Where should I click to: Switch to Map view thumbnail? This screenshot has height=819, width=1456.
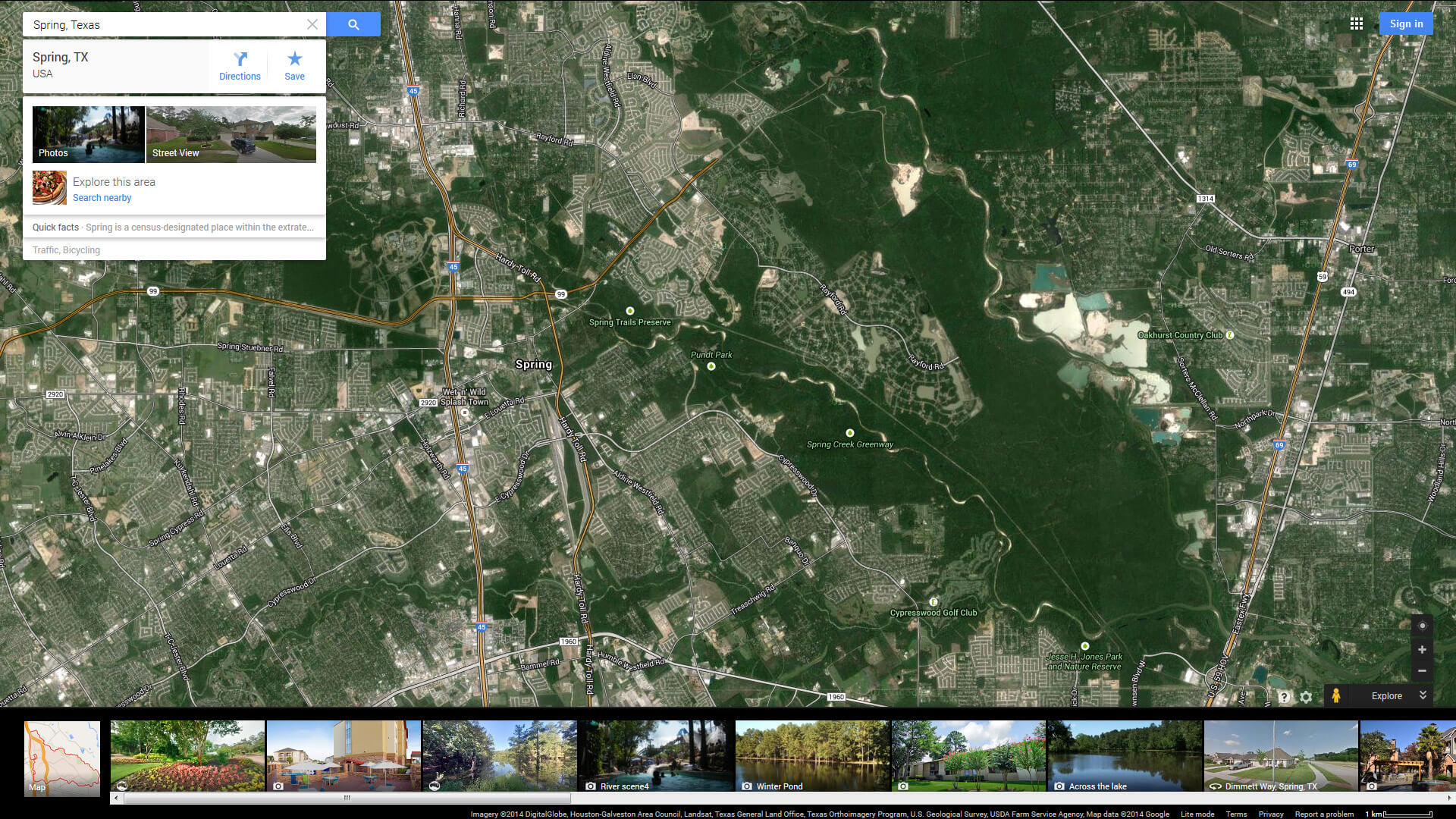click(62, 758)
